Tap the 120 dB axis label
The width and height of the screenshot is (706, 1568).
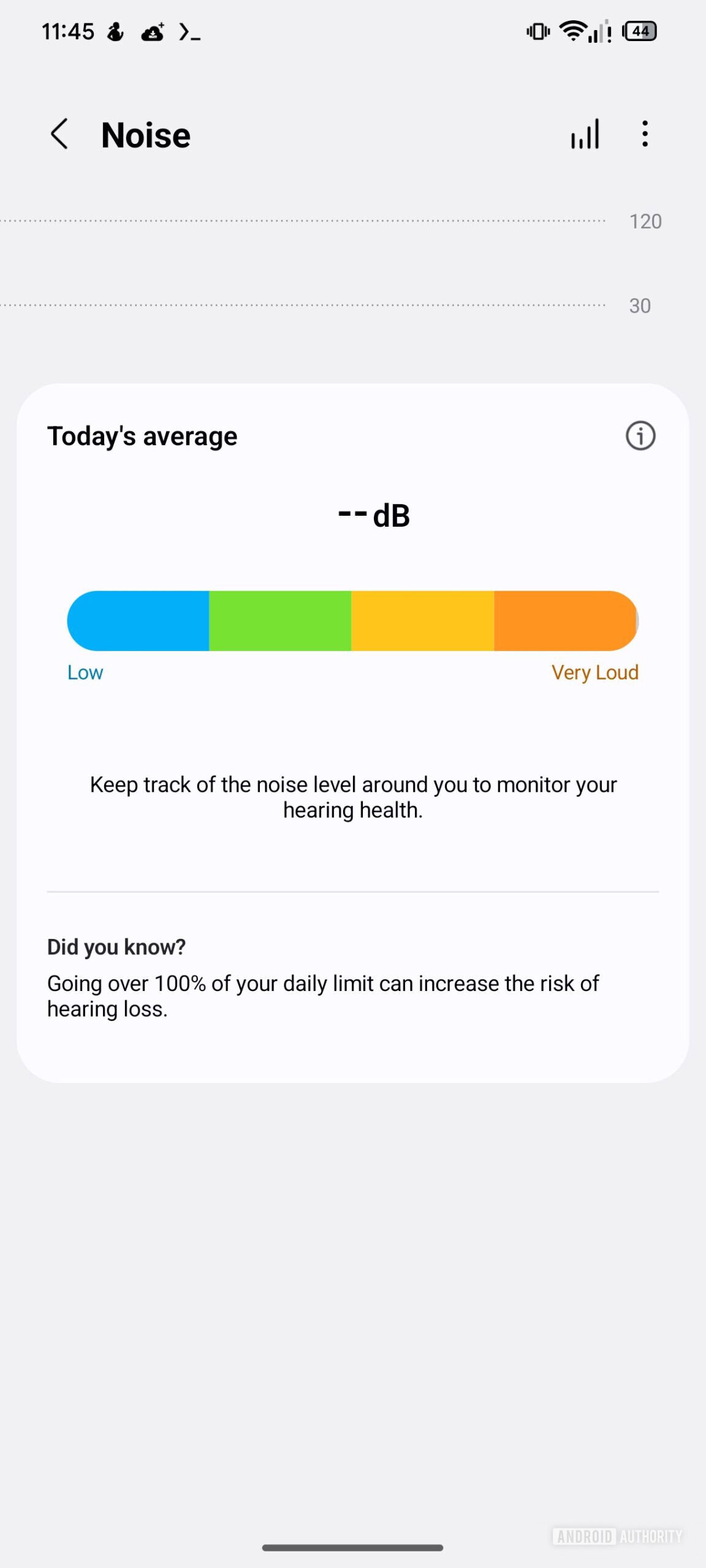645,221
